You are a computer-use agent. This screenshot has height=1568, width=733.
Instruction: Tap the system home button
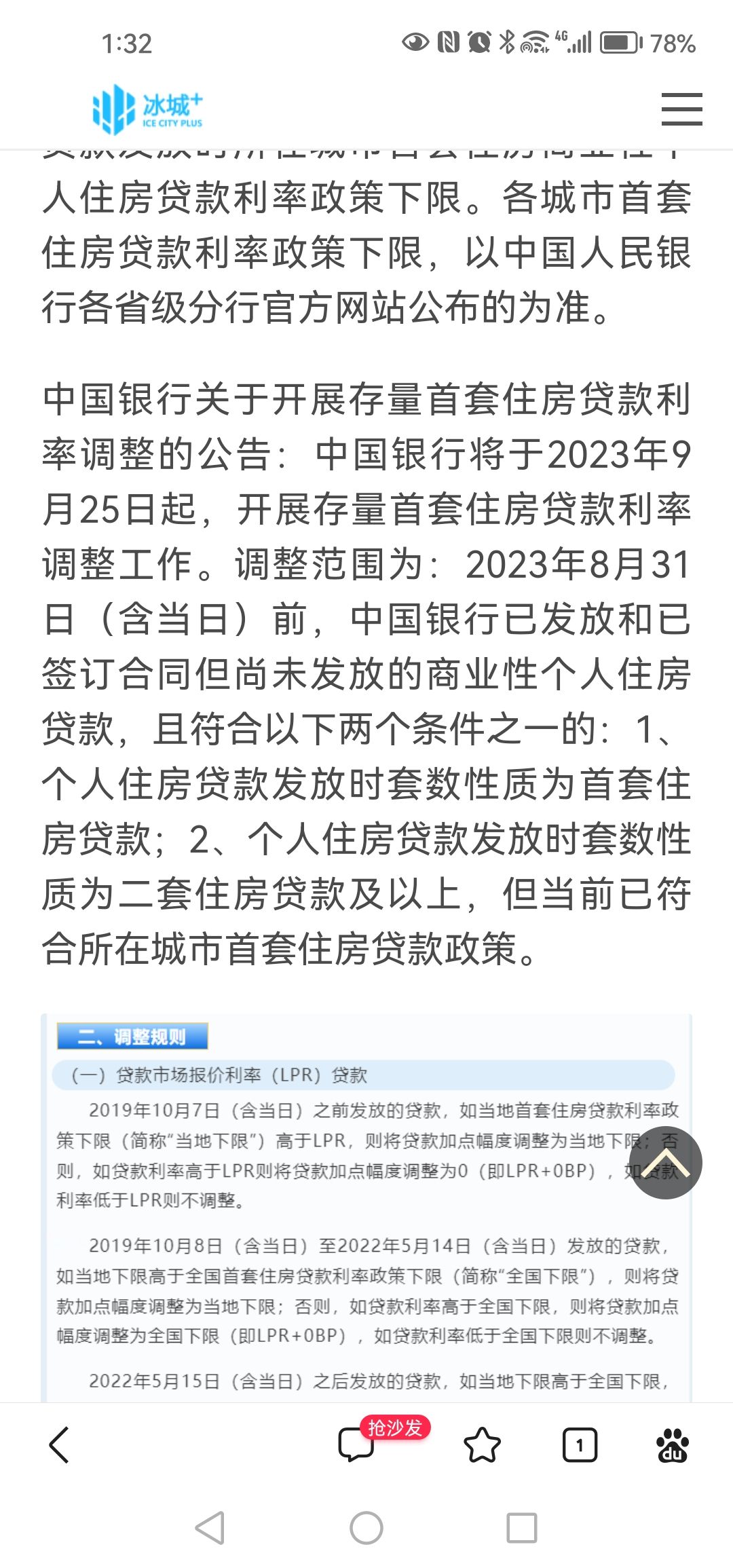tap(366, 1529)
